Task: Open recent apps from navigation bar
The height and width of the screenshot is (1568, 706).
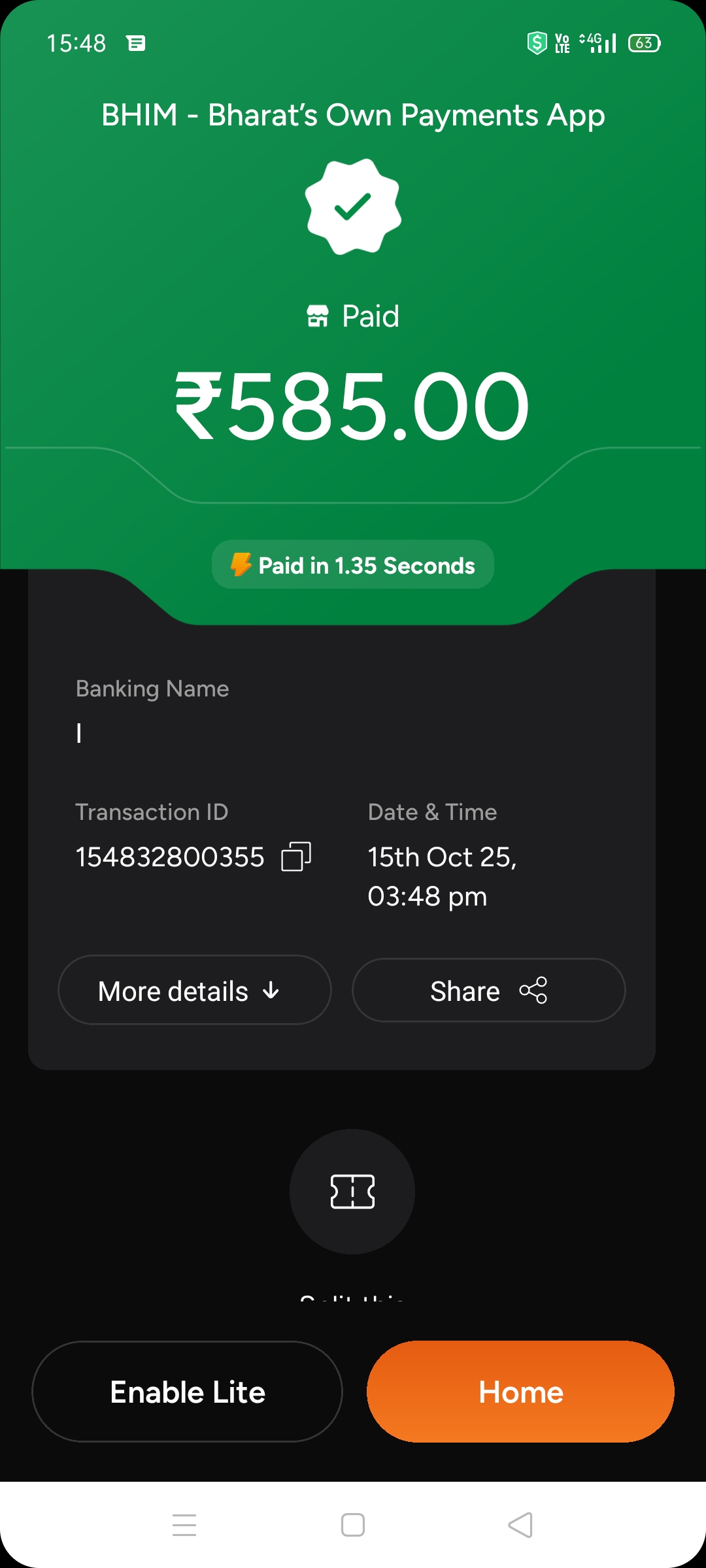Action: coord(184,1525)
